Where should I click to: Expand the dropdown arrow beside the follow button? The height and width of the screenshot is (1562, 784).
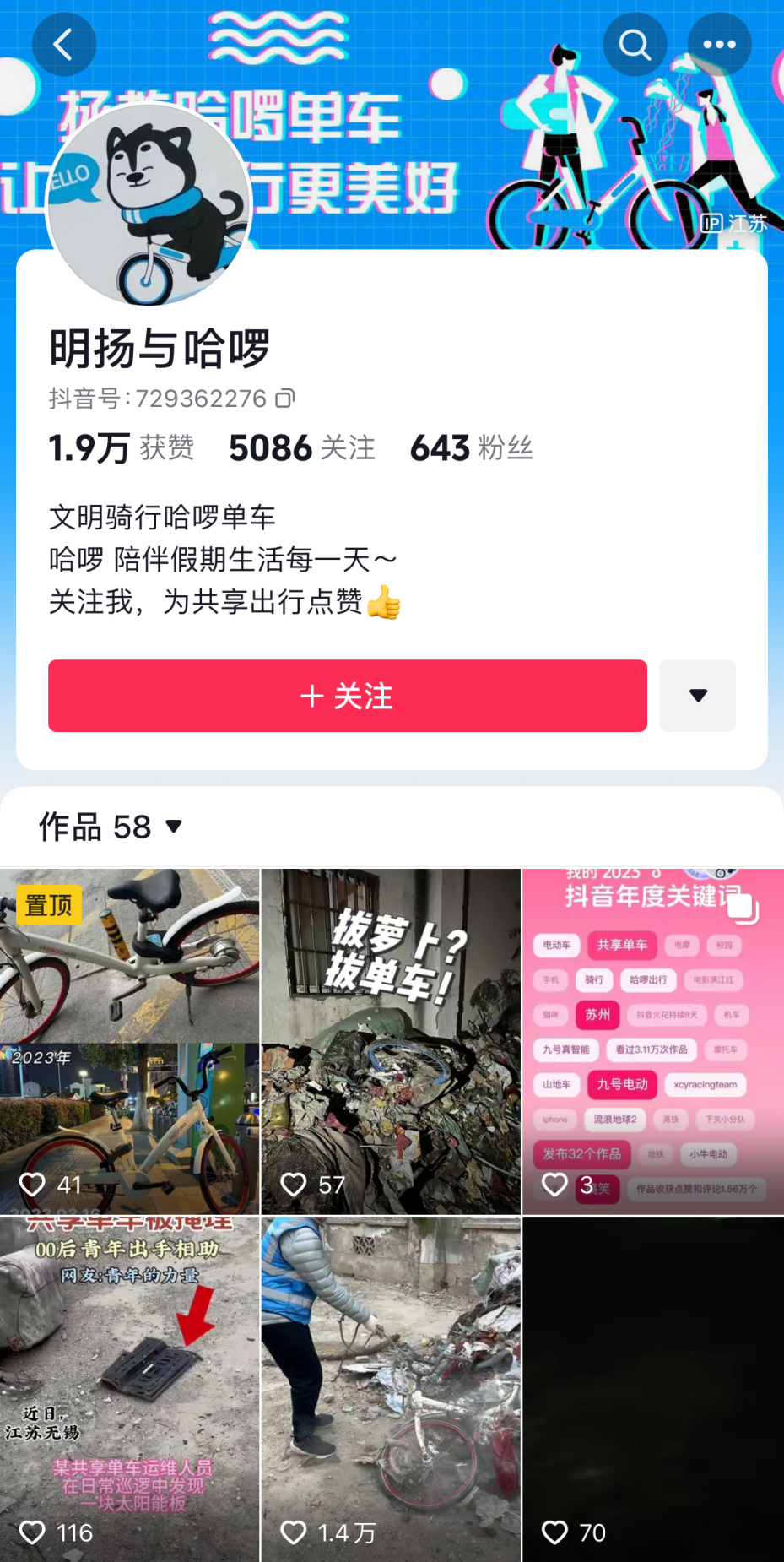[x=697, y=696]
